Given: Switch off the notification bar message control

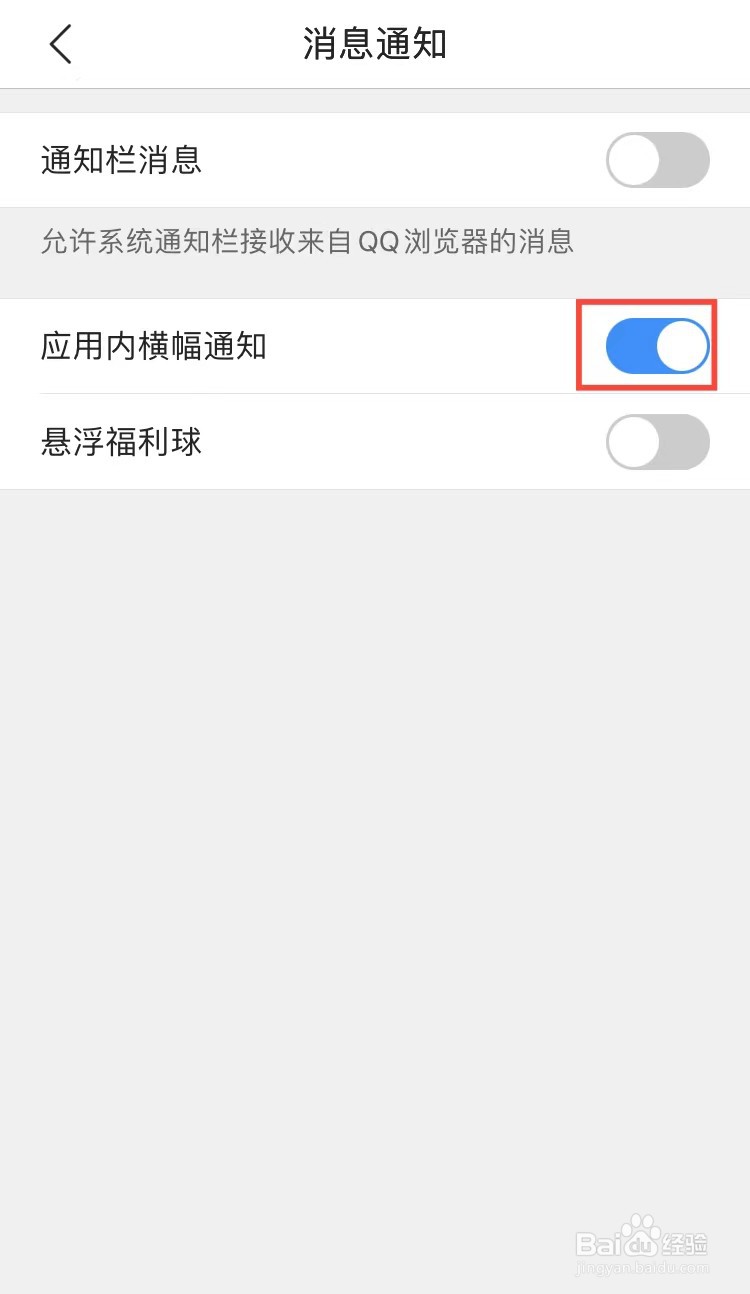Looking at the screenshot, I should pos(657,160).
